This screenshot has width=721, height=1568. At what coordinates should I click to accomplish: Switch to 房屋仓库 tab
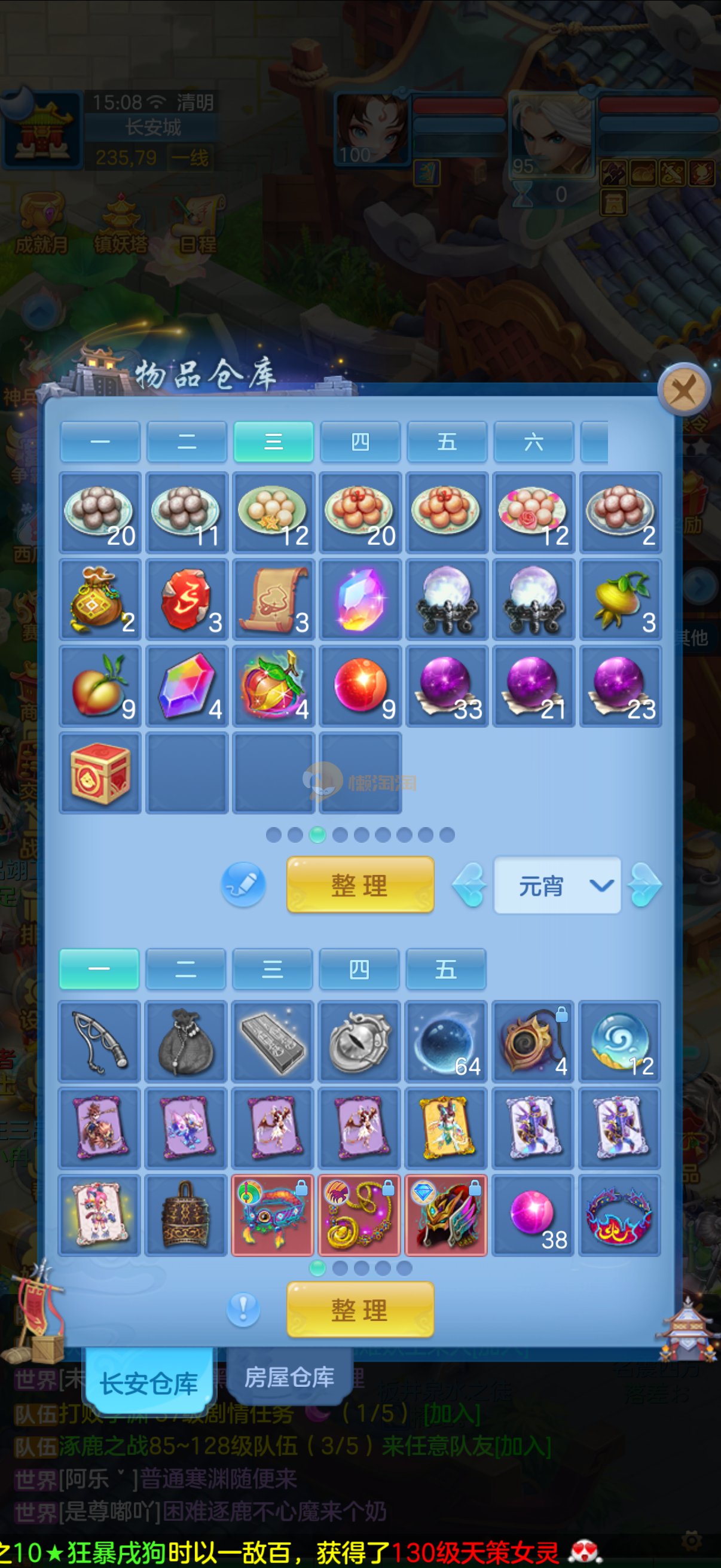(x=289, y=1377)
